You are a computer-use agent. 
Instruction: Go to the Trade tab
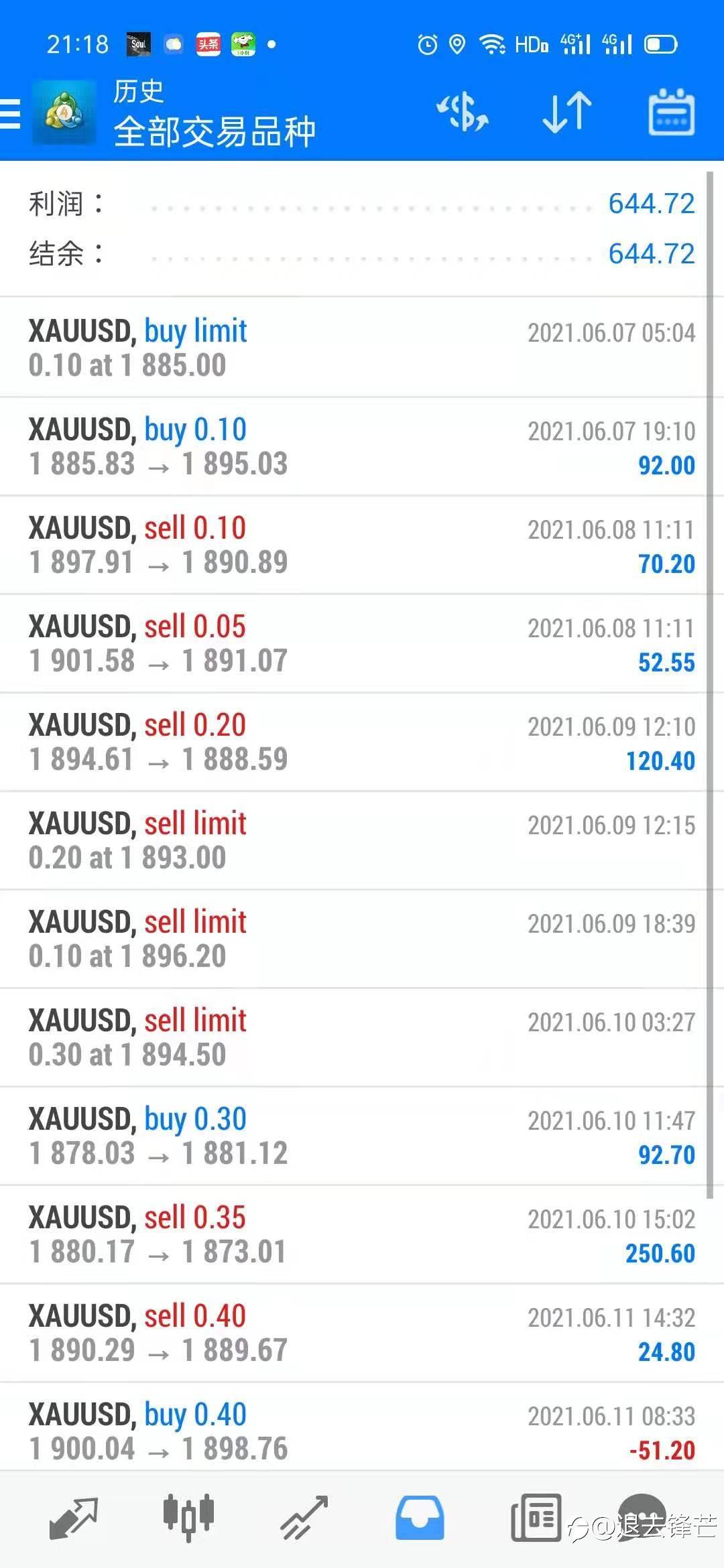pos(304,1518)
